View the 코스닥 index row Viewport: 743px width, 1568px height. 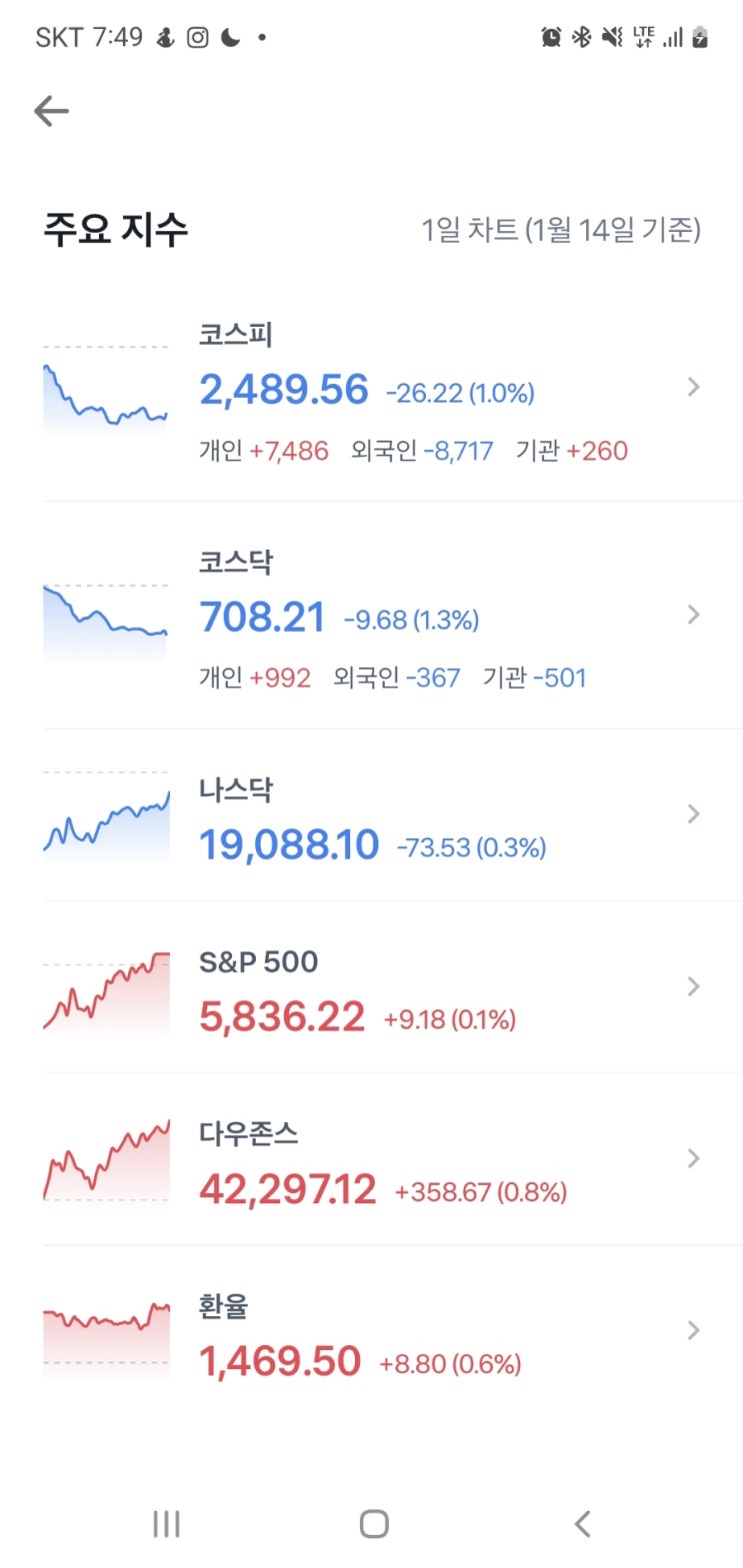click(370, 618)
